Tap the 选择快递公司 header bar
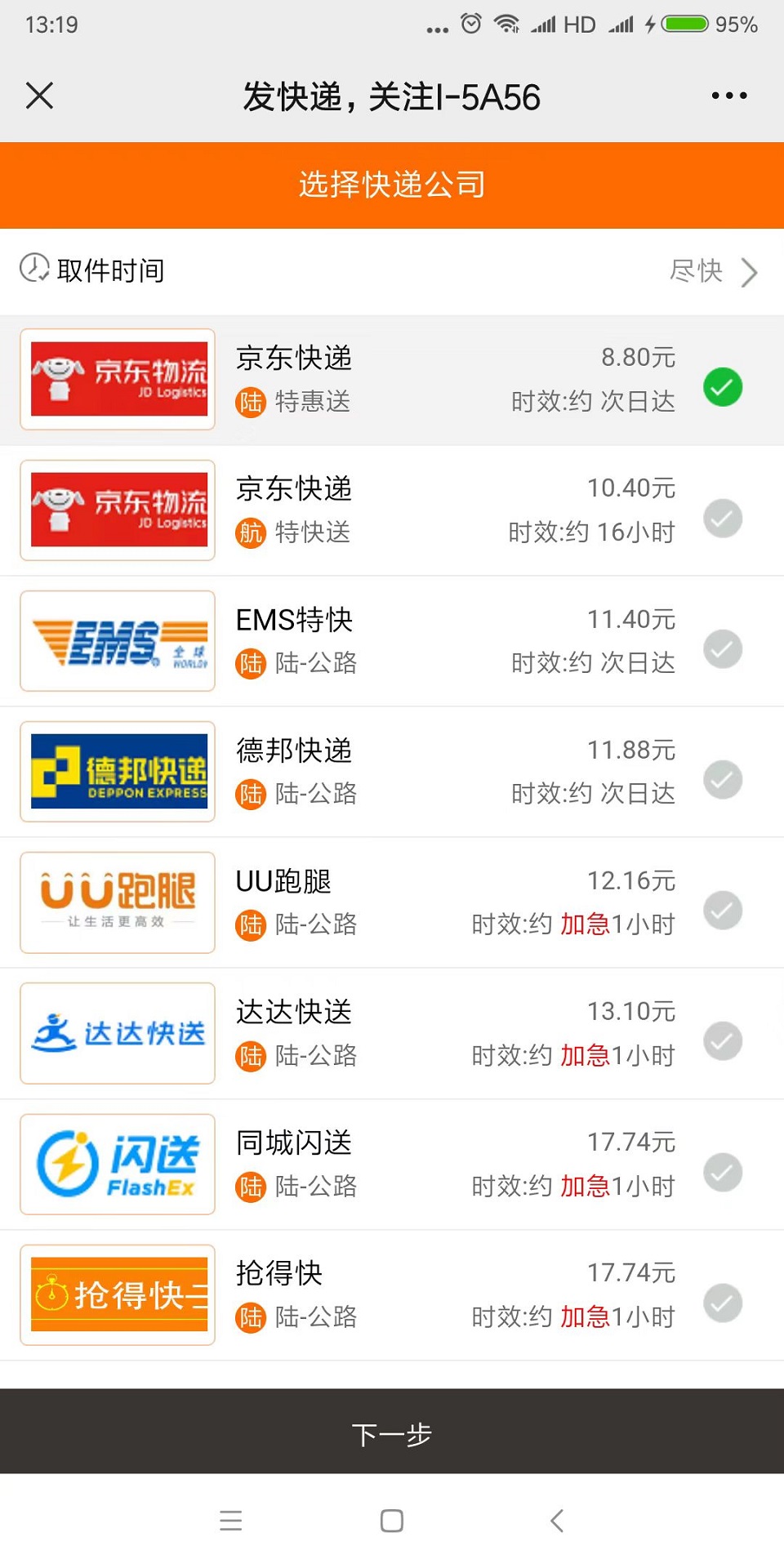 [392, 185]
